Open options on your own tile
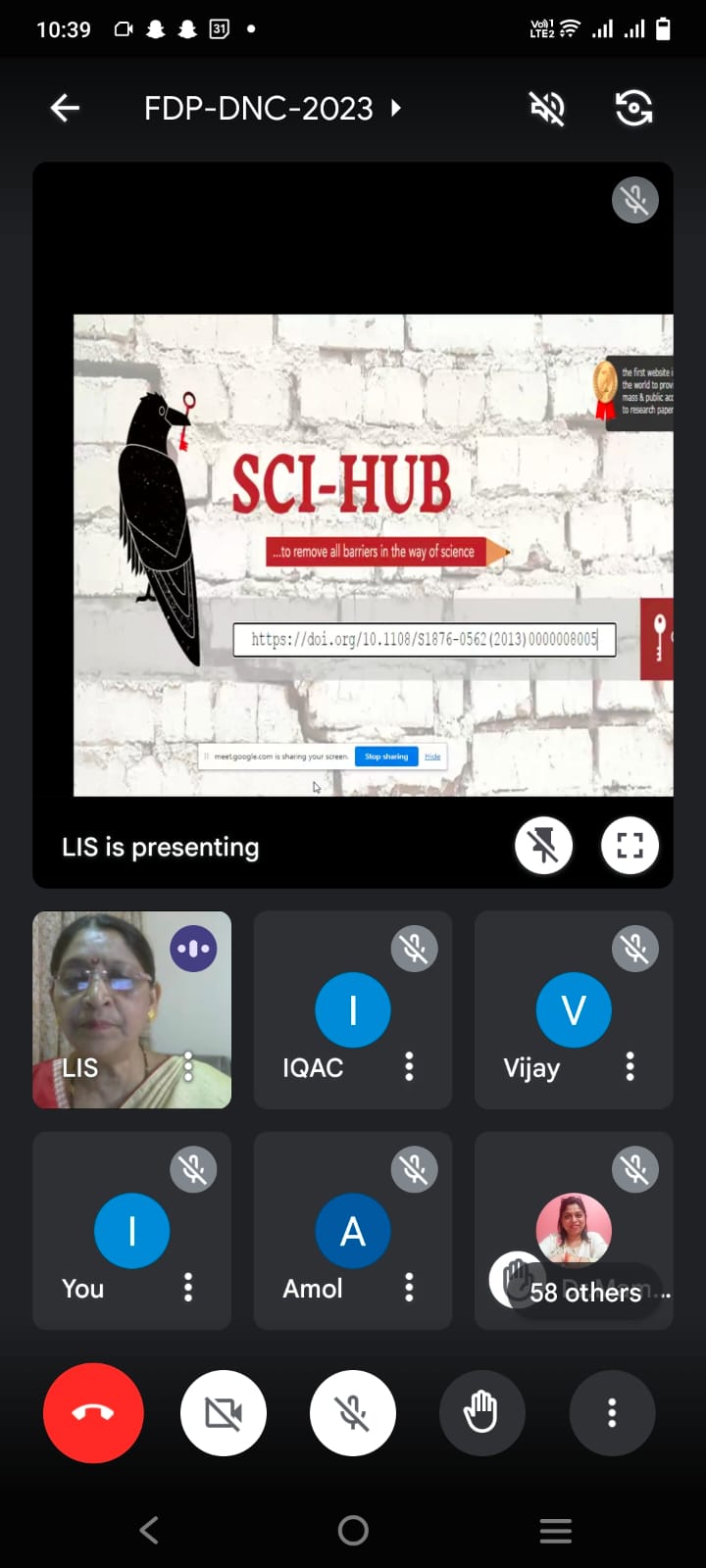The image size is (706, 1568). (x=188, y=1287)
